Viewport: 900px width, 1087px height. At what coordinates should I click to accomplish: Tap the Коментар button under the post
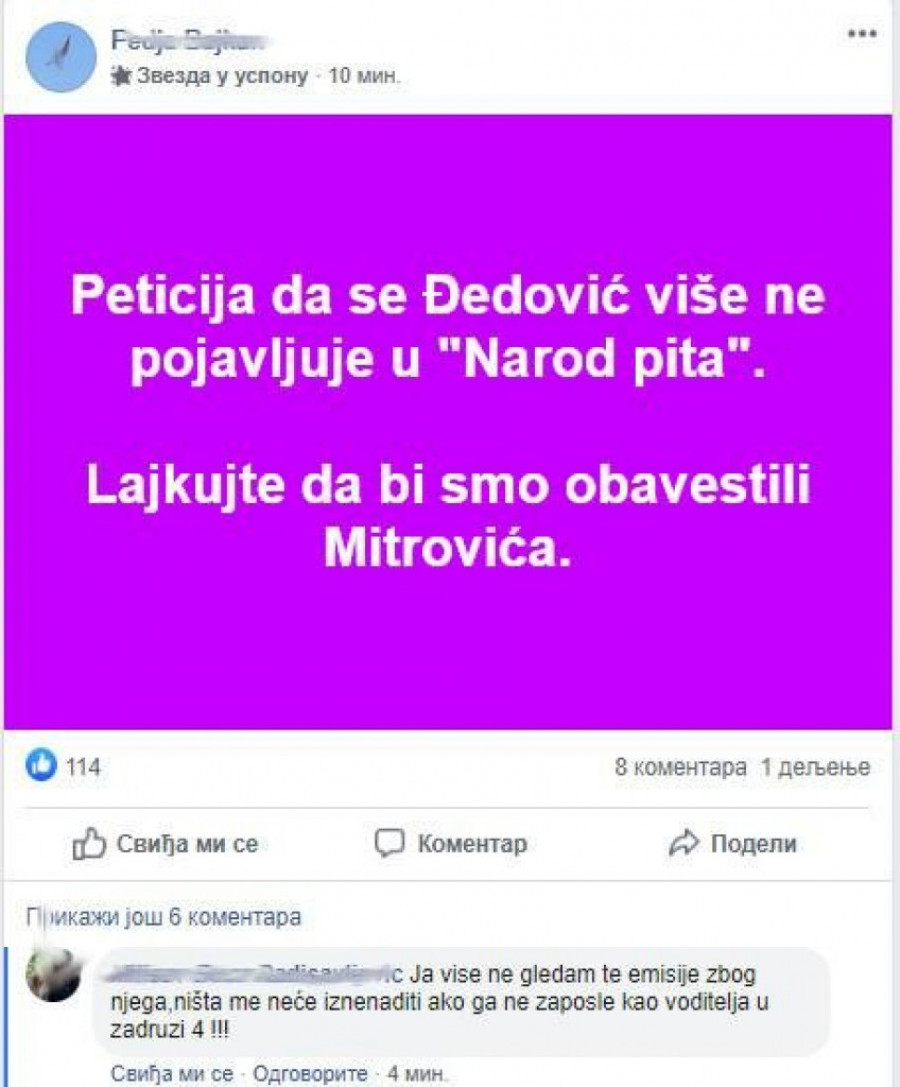coord(451,843)
